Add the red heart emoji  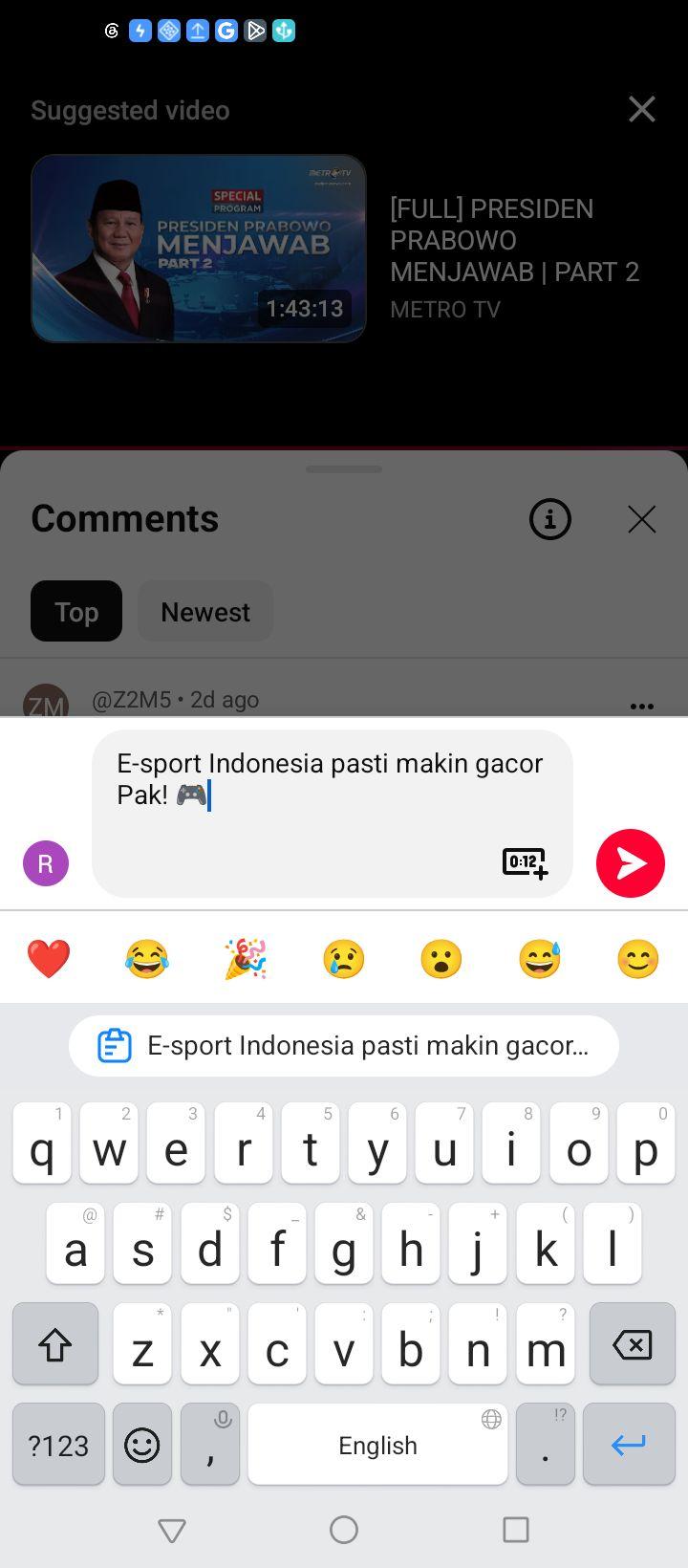(49, 958)
